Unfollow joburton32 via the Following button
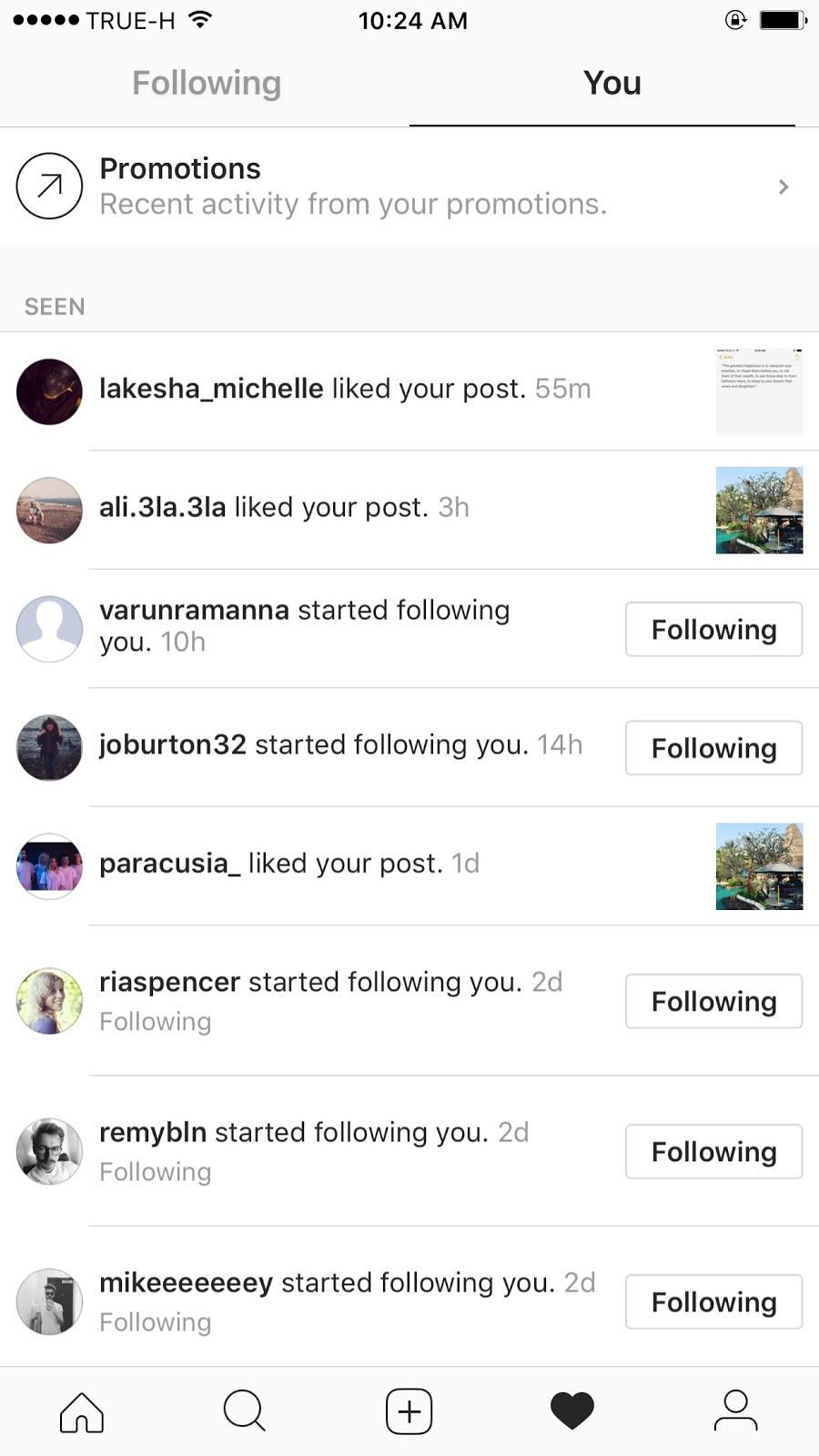This screenshot has width=819, height=1456. pos(713,748)
